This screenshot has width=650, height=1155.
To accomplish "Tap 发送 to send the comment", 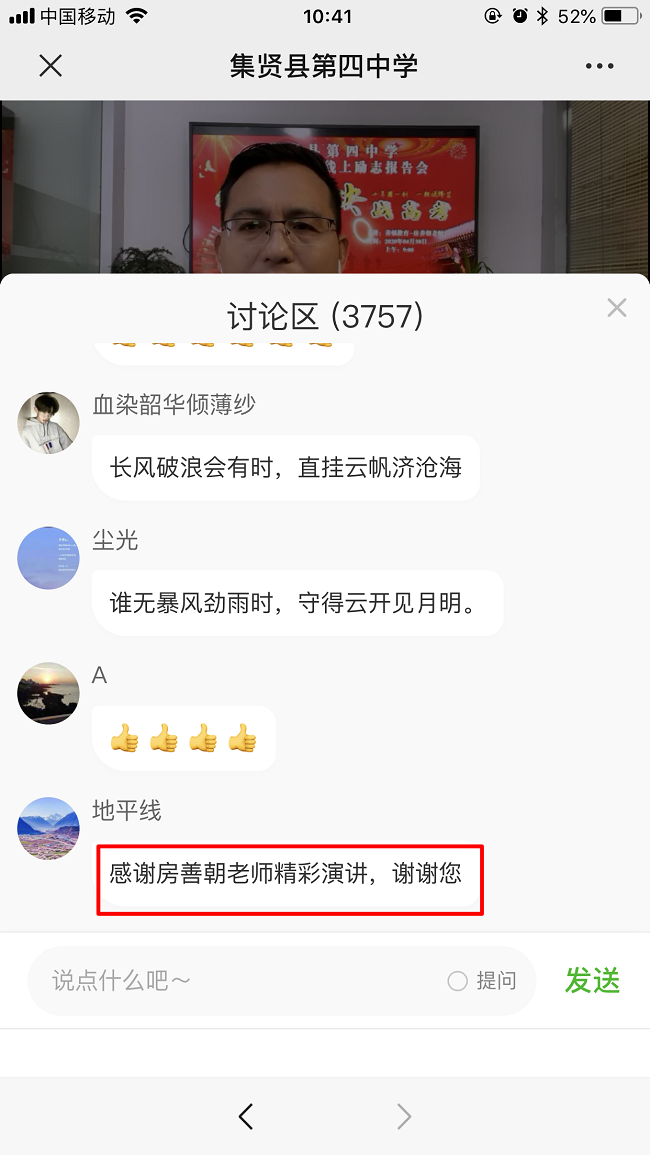I will point(592,981).
